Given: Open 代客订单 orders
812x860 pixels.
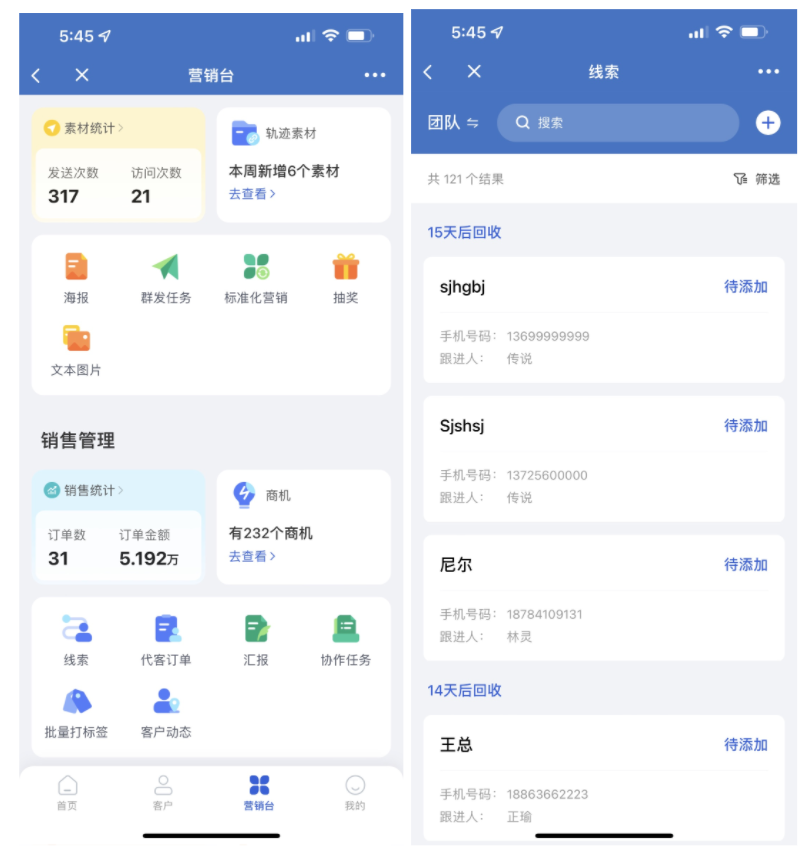Looking at the screenshot, I should pyautogui.click(x=166, y=640).
